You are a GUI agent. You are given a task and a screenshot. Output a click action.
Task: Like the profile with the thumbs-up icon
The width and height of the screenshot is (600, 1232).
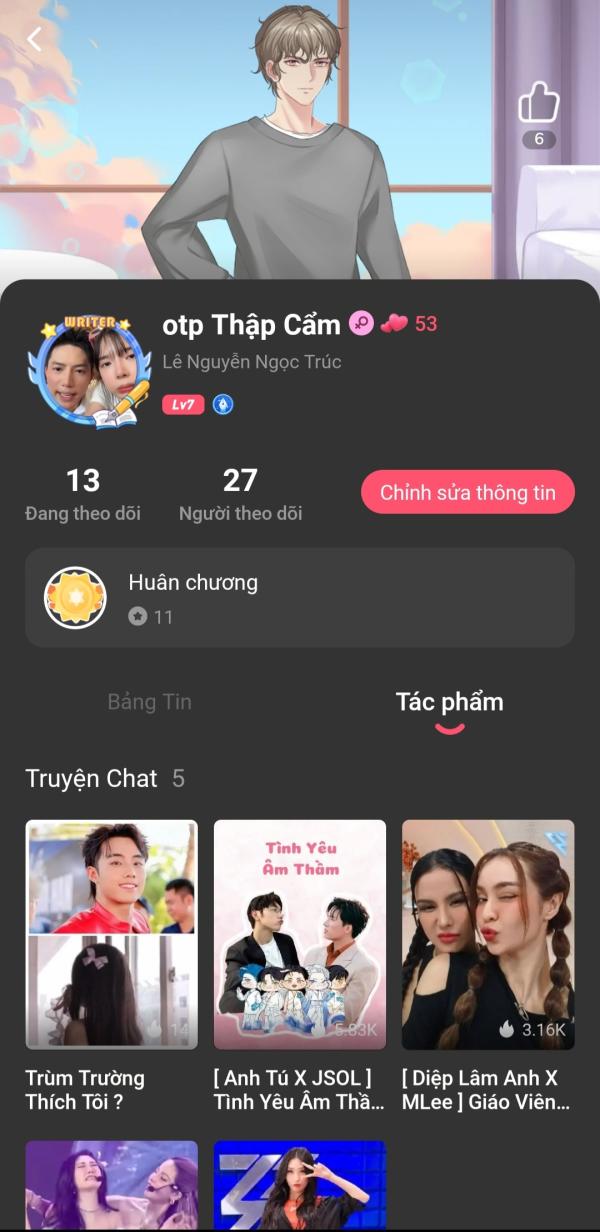[539, 104]
